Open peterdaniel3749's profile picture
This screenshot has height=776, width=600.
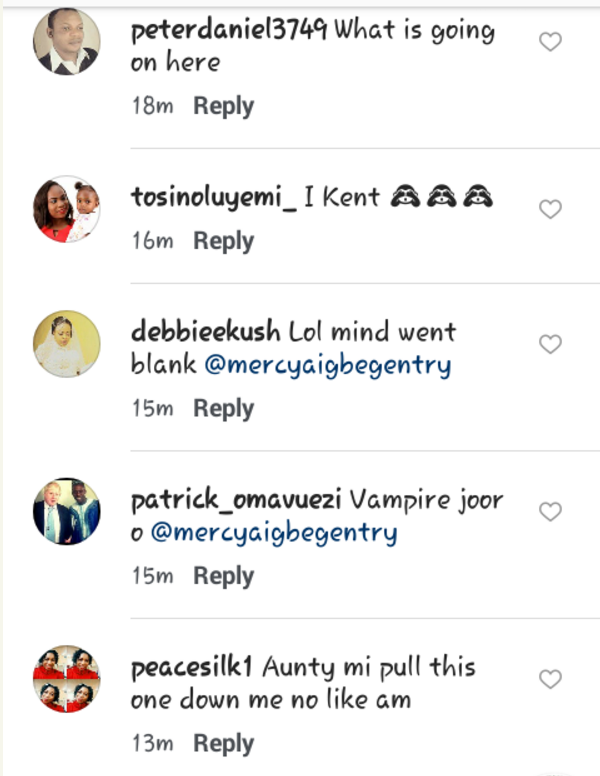point(67,42)
